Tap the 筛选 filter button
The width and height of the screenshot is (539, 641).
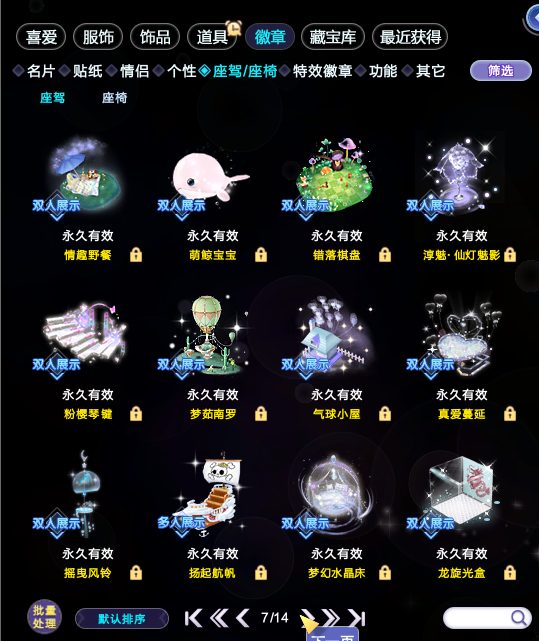pyautogui.click(x=501, y=71)
